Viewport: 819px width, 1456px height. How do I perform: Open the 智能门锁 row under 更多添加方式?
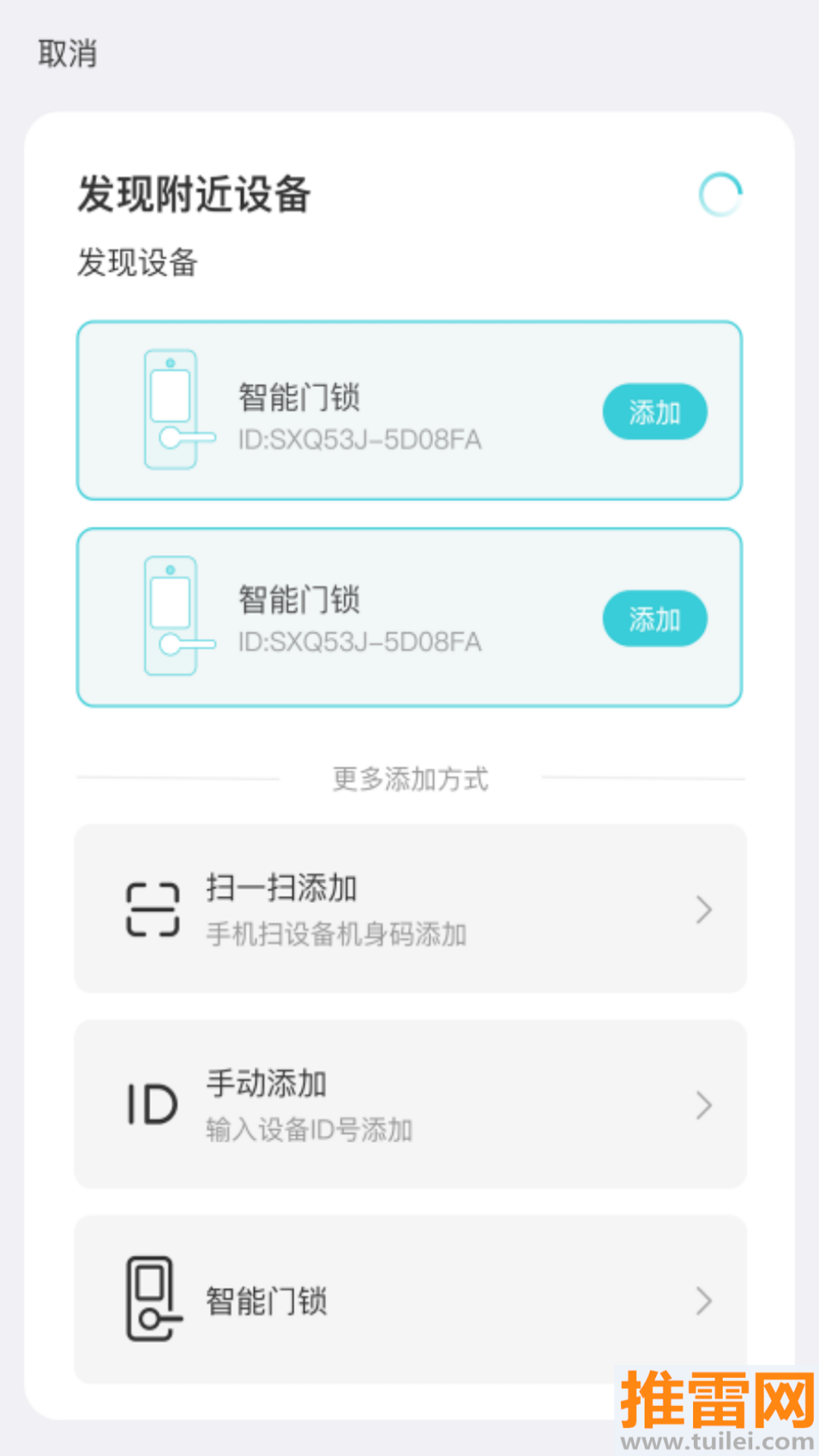coord(410,1300)
